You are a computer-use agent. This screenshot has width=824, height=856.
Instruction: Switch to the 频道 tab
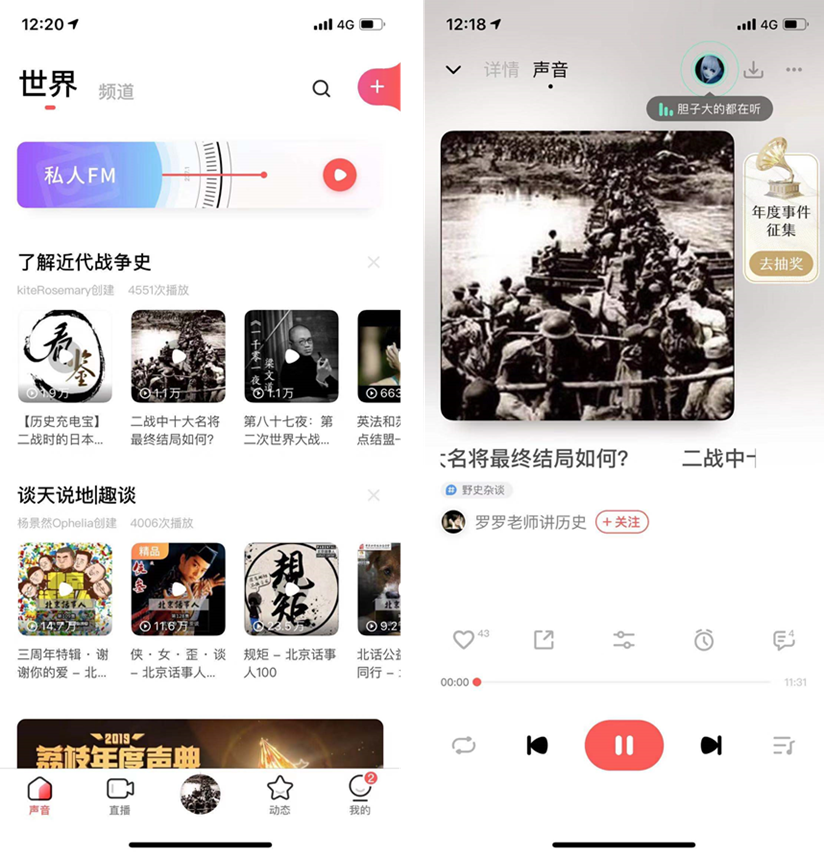(x=116, y=91)
